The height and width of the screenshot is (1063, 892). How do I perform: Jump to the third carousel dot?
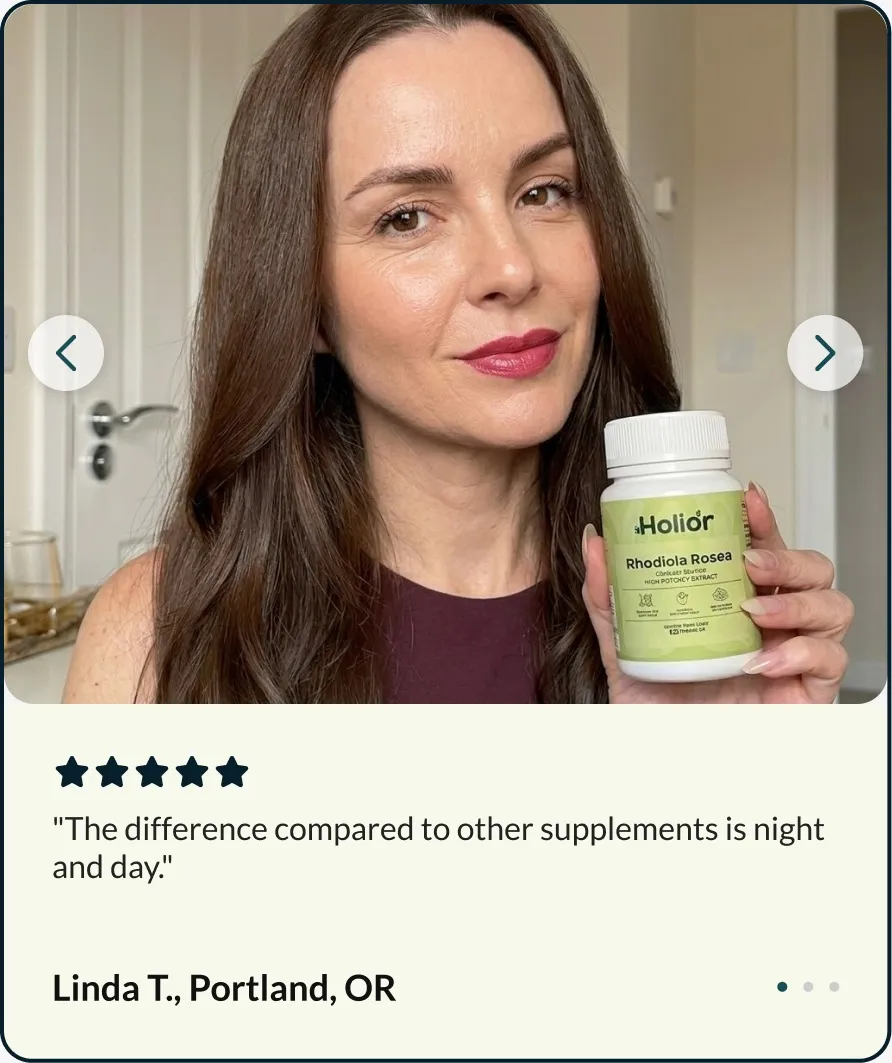834,987
